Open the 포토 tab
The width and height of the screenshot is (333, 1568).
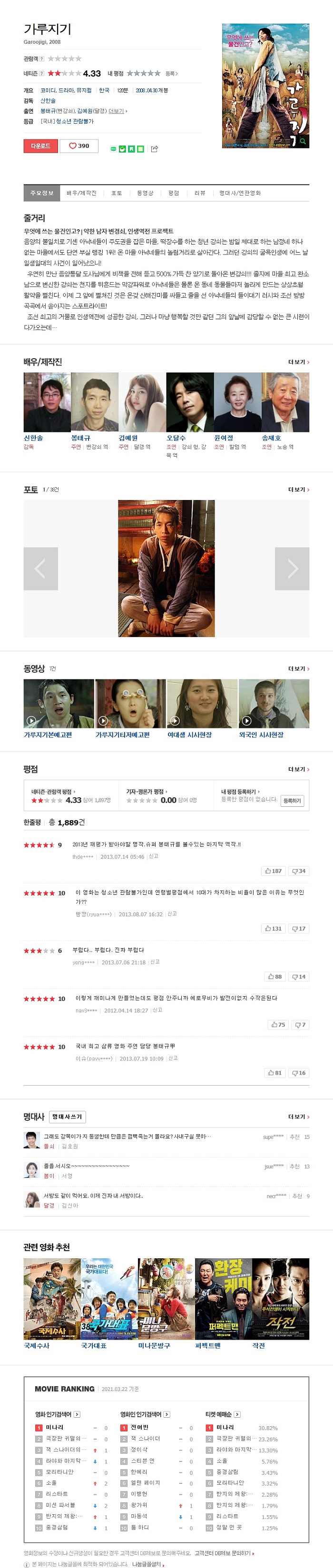tap(116, 193)
